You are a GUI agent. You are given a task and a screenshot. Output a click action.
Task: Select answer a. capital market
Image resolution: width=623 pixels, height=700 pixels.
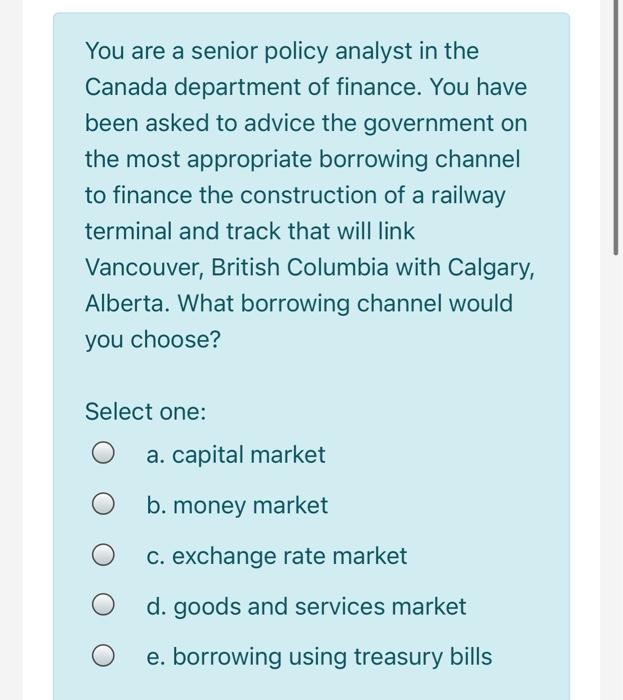(103, 456)
